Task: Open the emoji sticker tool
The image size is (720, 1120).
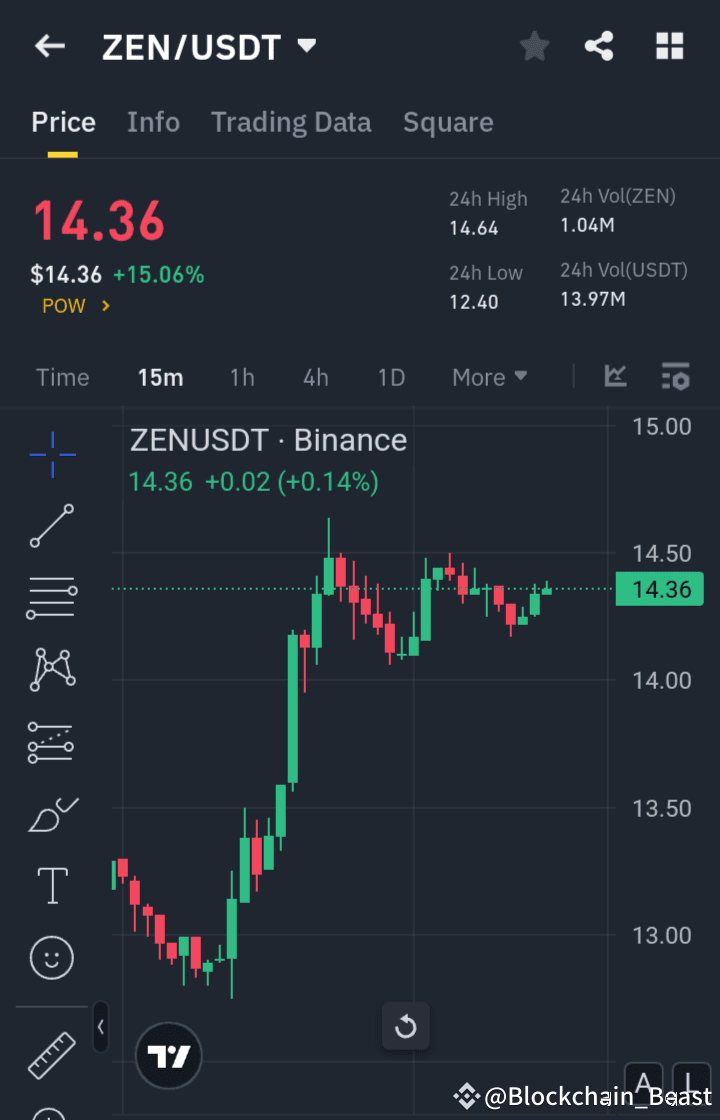Action: [51, 957]
